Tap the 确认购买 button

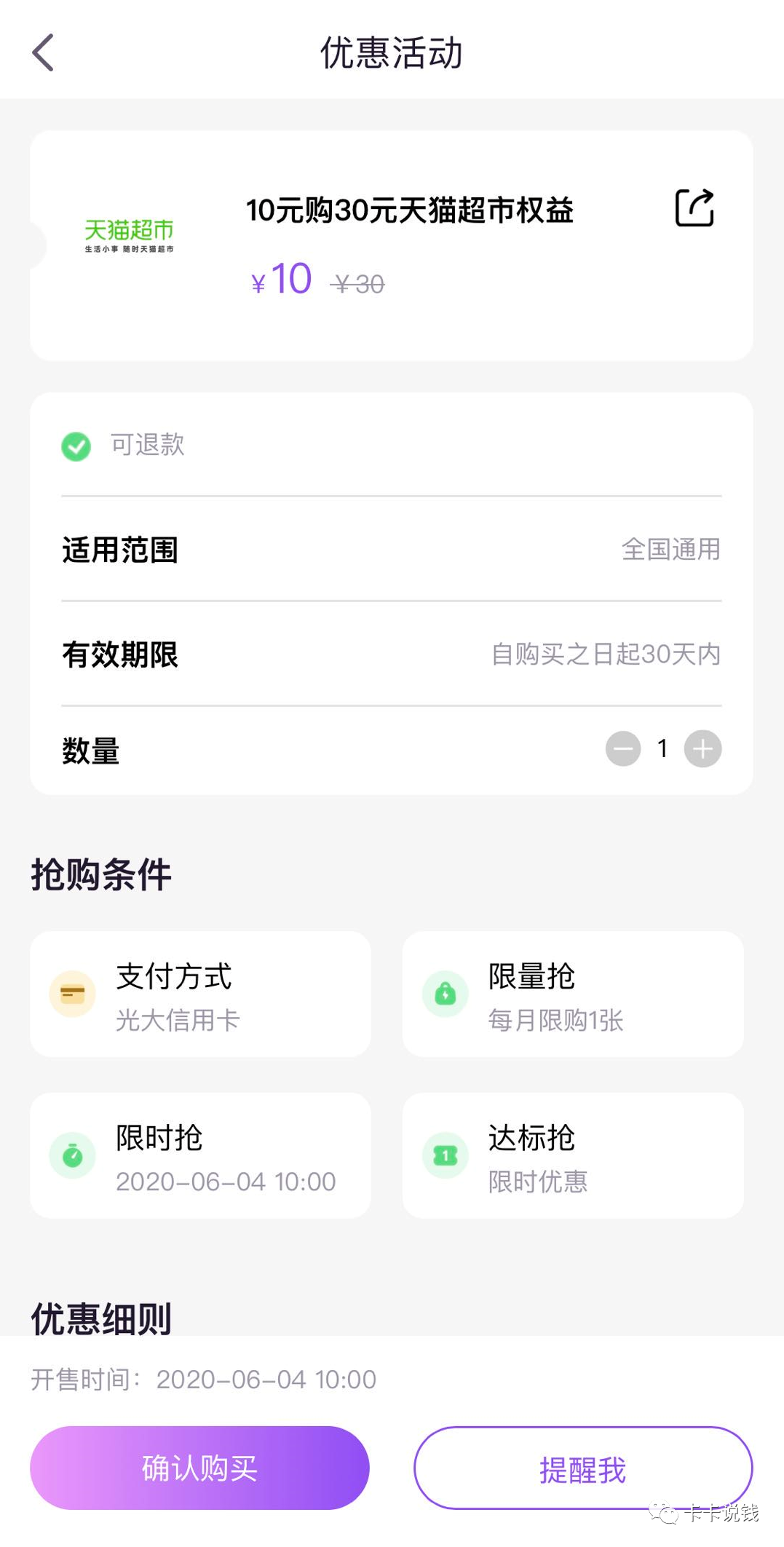(x=199, y=1468)
